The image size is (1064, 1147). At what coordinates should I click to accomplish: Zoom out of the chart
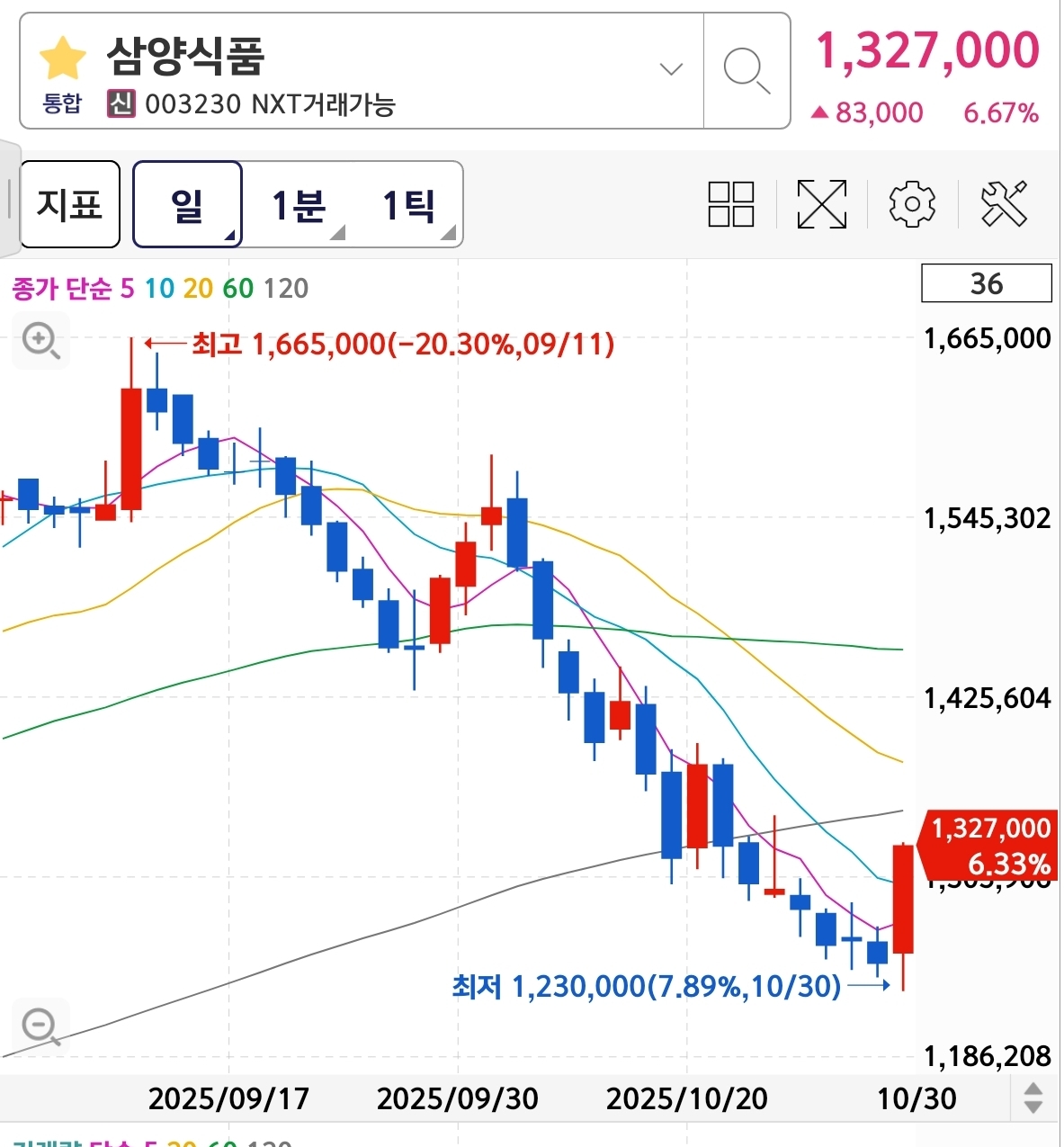point(40,1026)
